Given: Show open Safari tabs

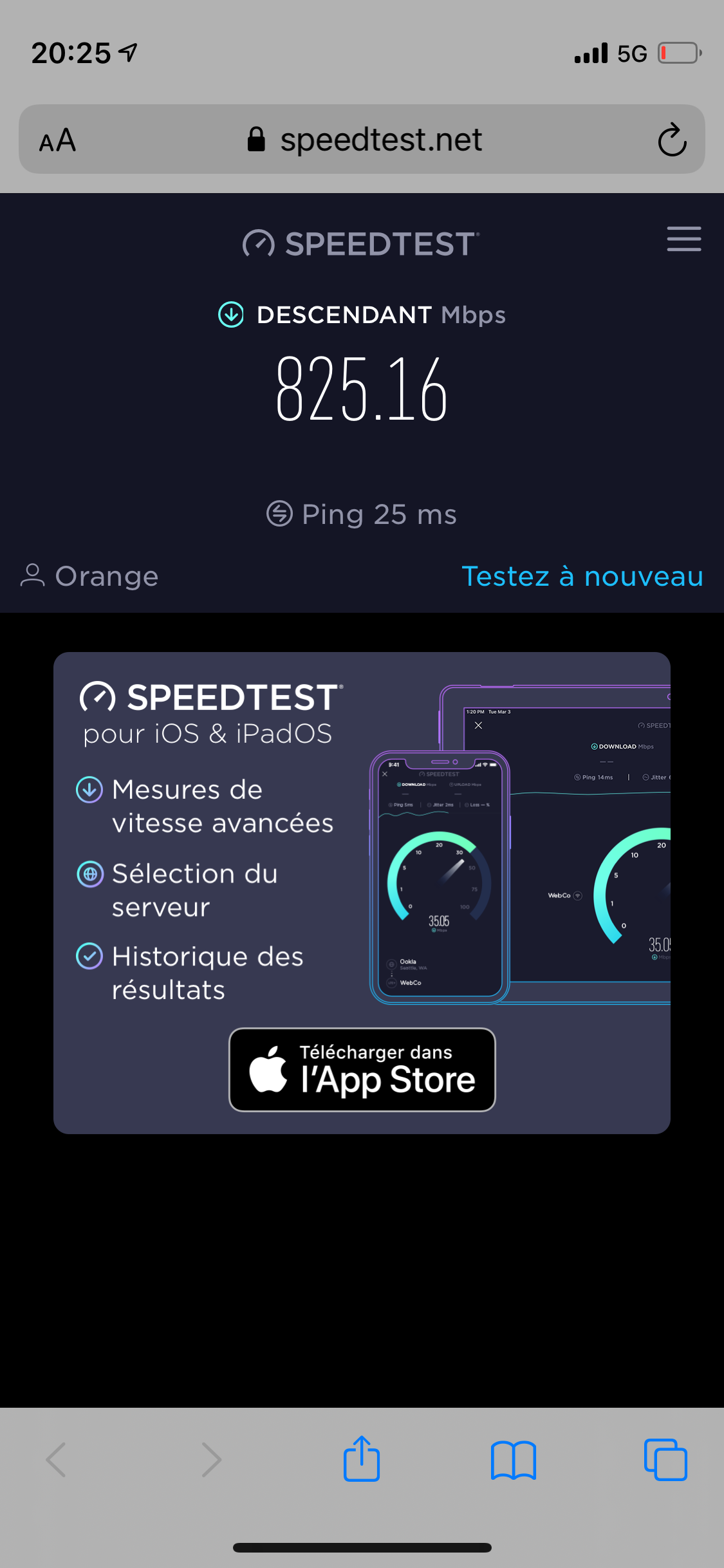Looking at the screenshot, I should pos(665,1459).
